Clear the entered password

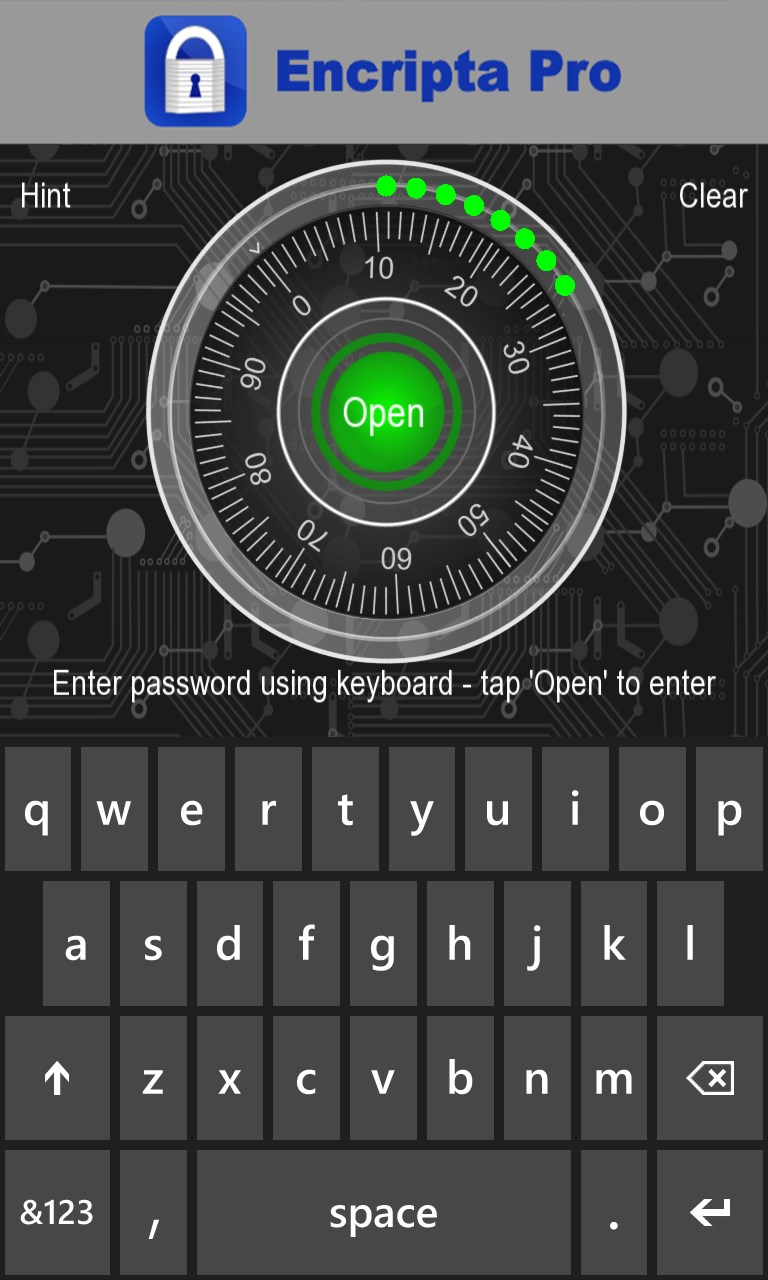click(x=712, y=195)
